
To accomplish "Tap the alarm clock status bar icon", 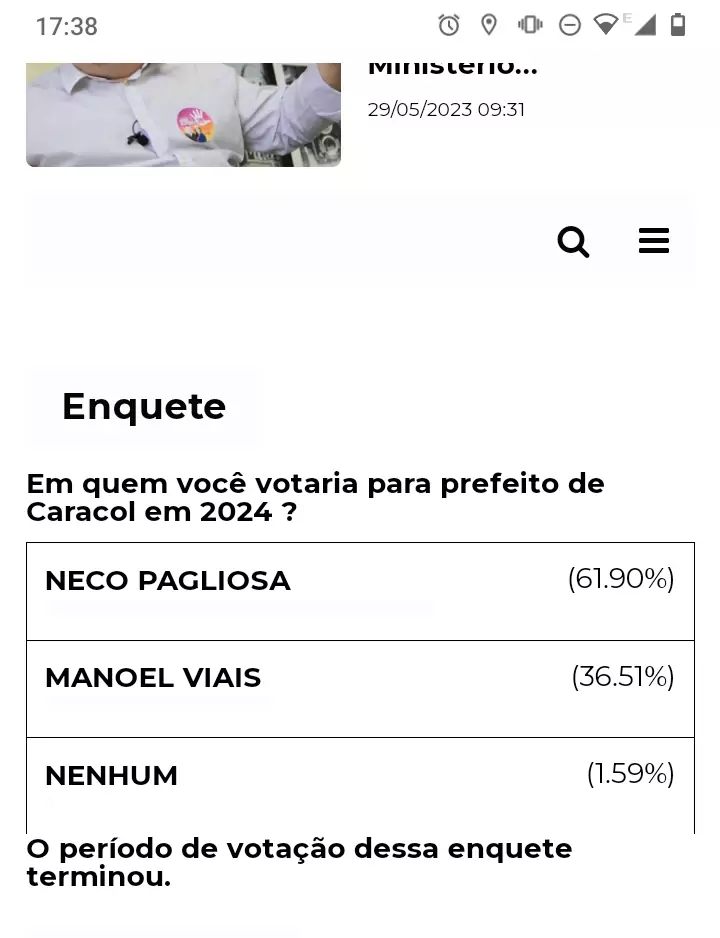I will coord(450,24).
